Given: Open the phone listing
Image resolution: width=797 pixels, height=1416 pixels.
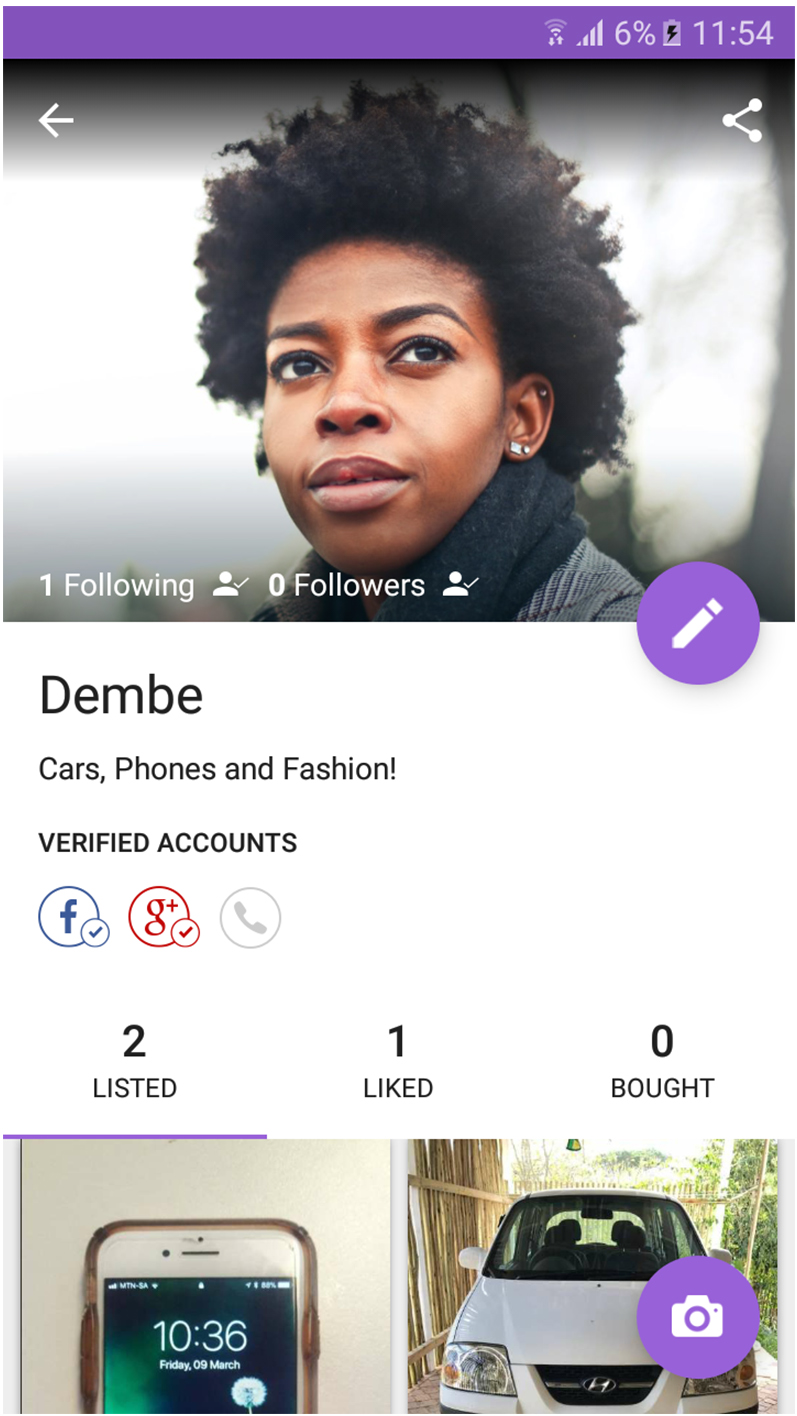Looking at the screenshot, I should click(205, 1280).
